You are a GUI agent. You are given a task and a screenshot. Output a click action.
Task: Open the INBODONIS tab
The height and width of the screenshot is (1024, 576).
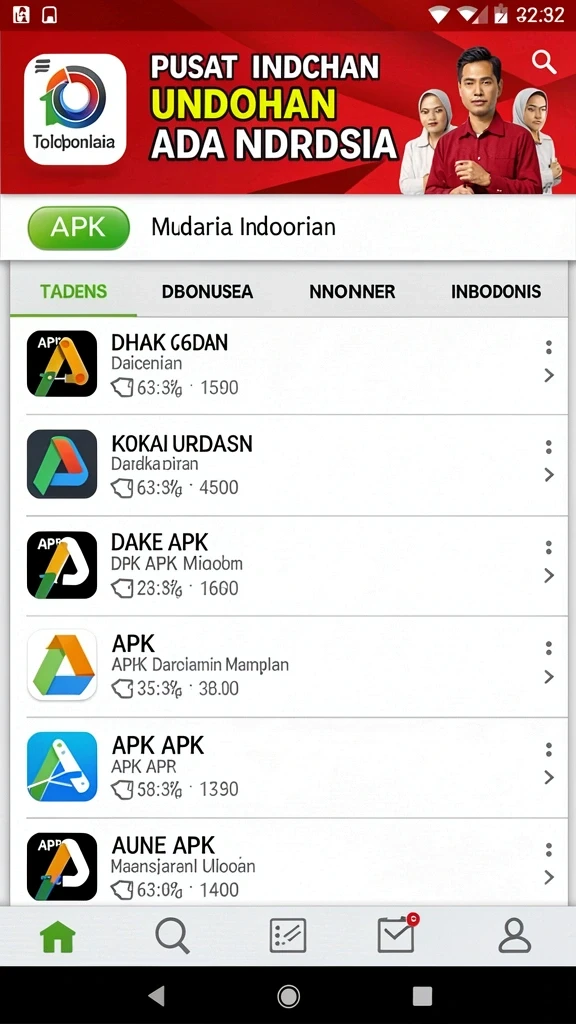pyautogui.click(x=496, y=291)
